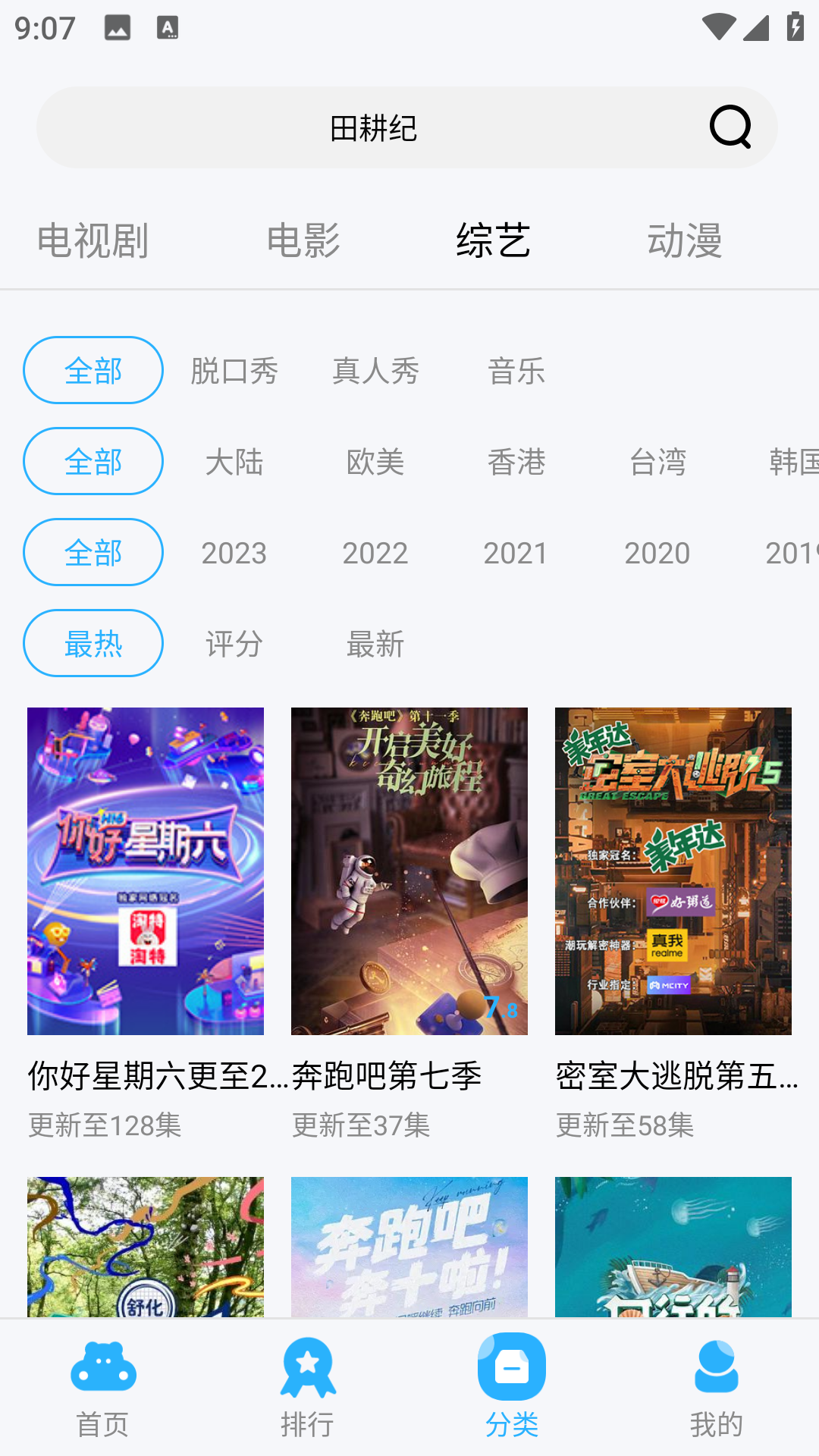Open the 排行 ranking tab

click(x=307, y=1388)
